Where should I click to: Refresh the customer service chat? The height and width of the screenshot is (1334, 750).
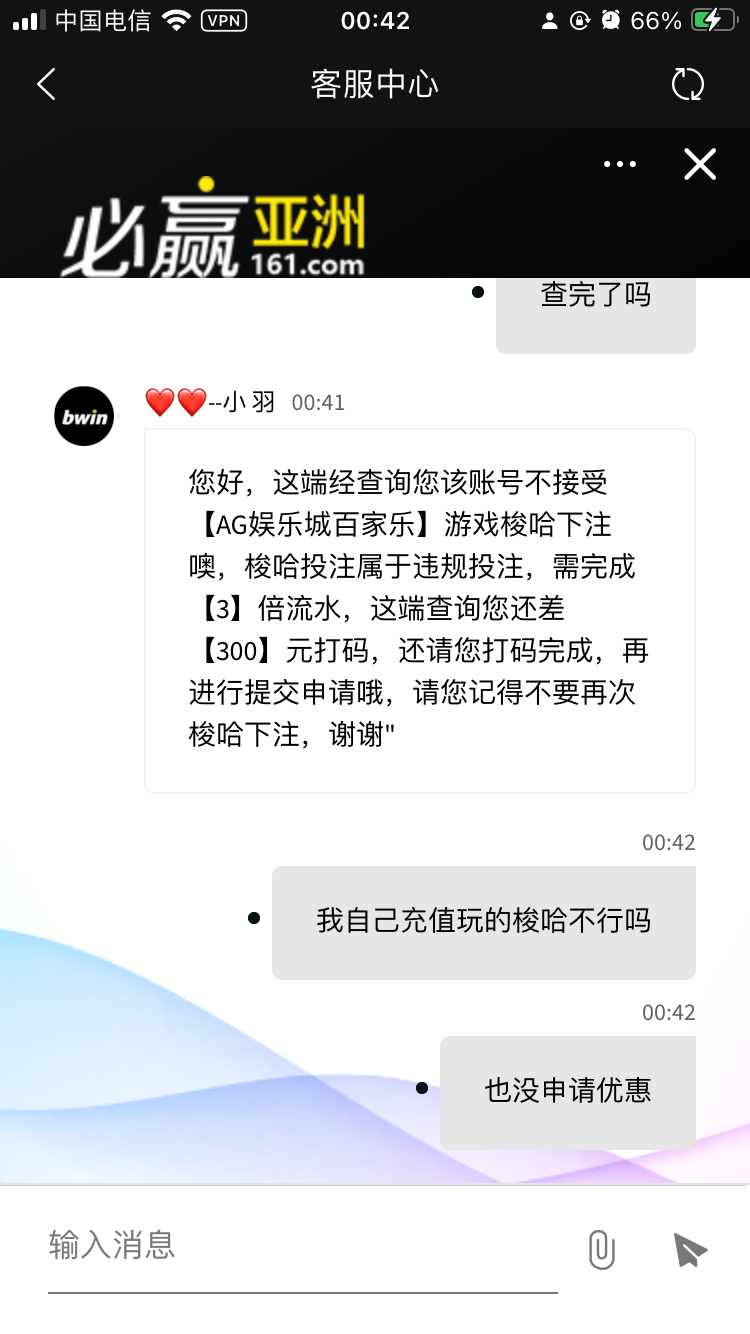[688, 85]
